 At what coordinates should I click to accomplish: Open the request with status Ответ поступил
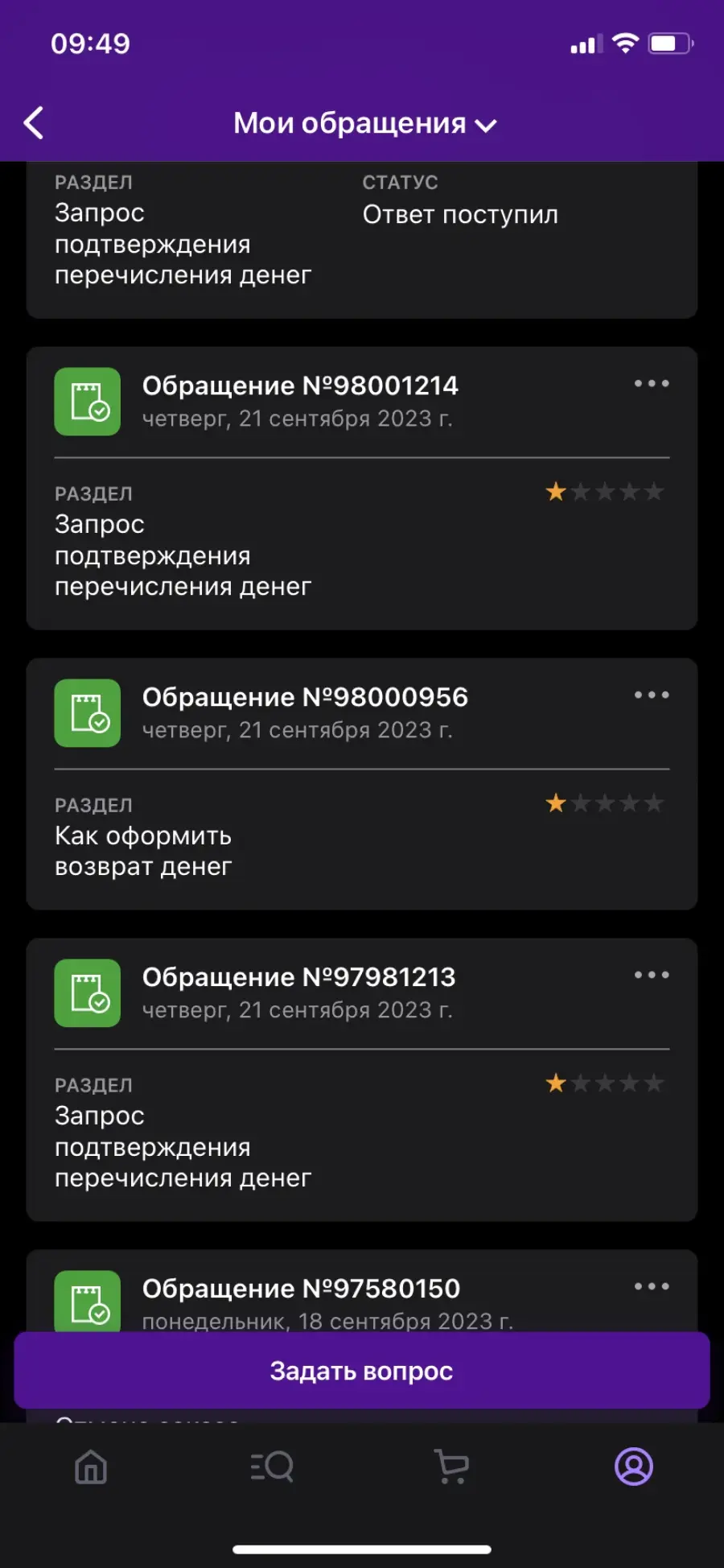362,240
